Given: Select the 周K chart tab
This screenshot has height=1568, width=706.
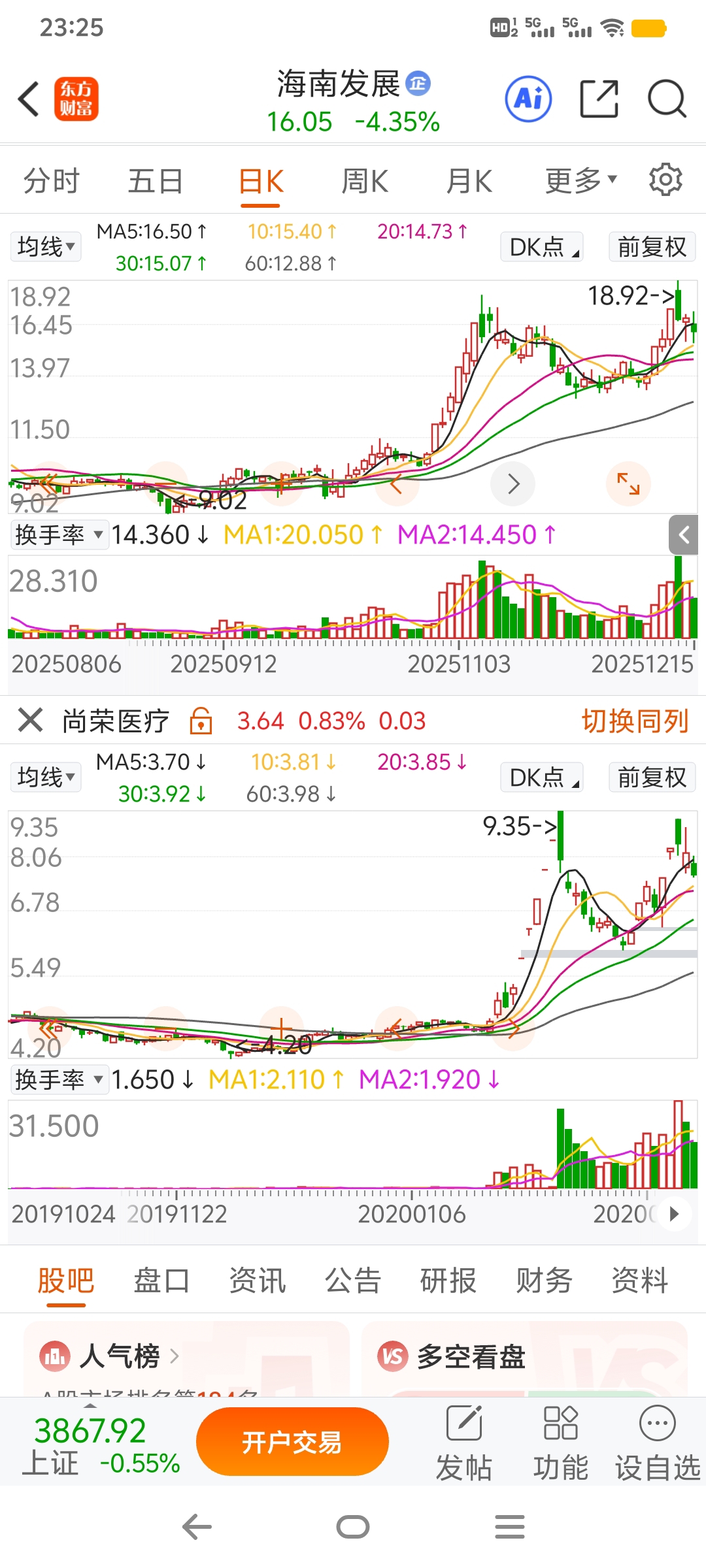Looking at the screenshot, I should [365, 181].
